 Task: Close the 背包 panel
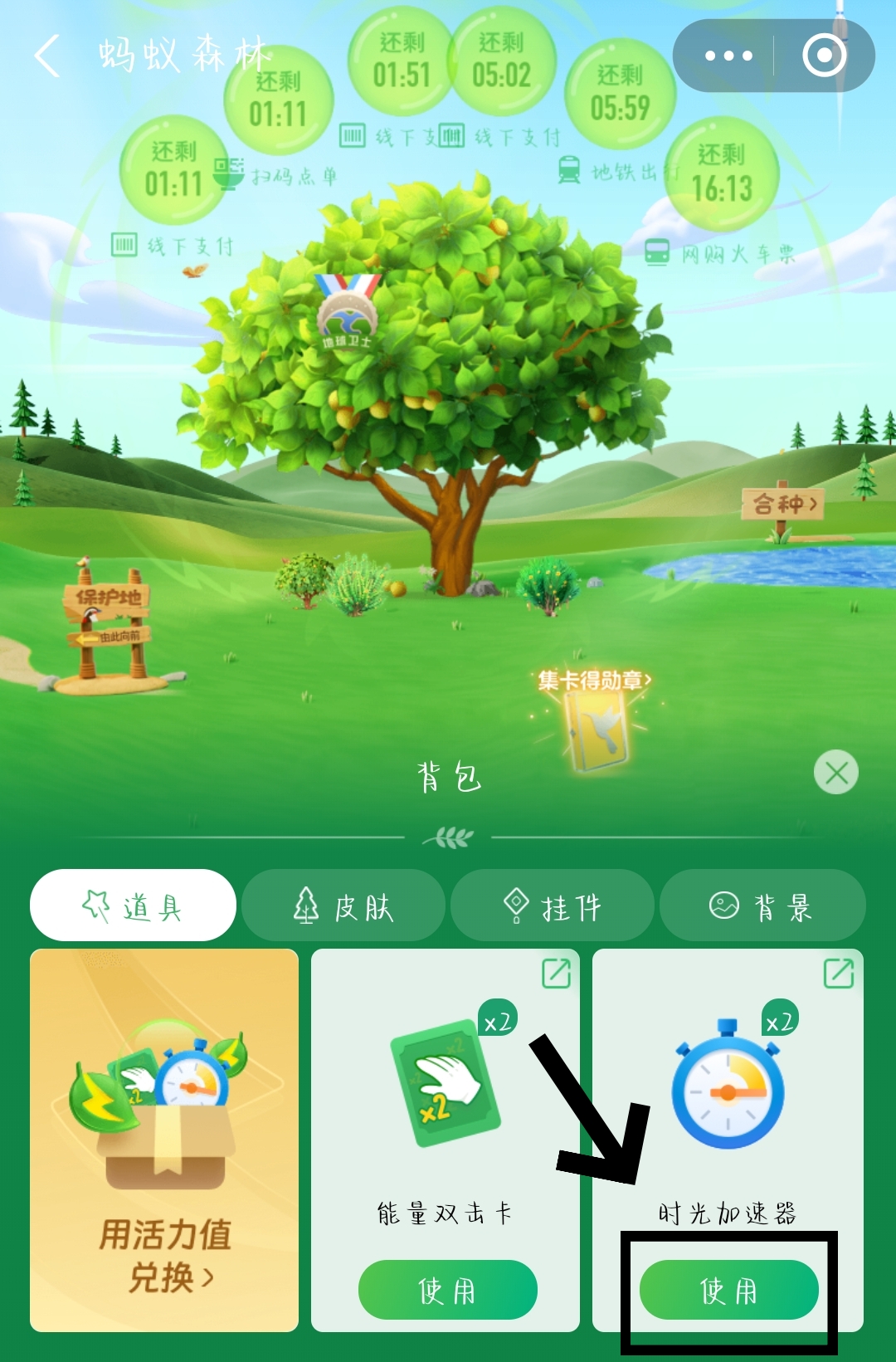[x=835, y=773]
